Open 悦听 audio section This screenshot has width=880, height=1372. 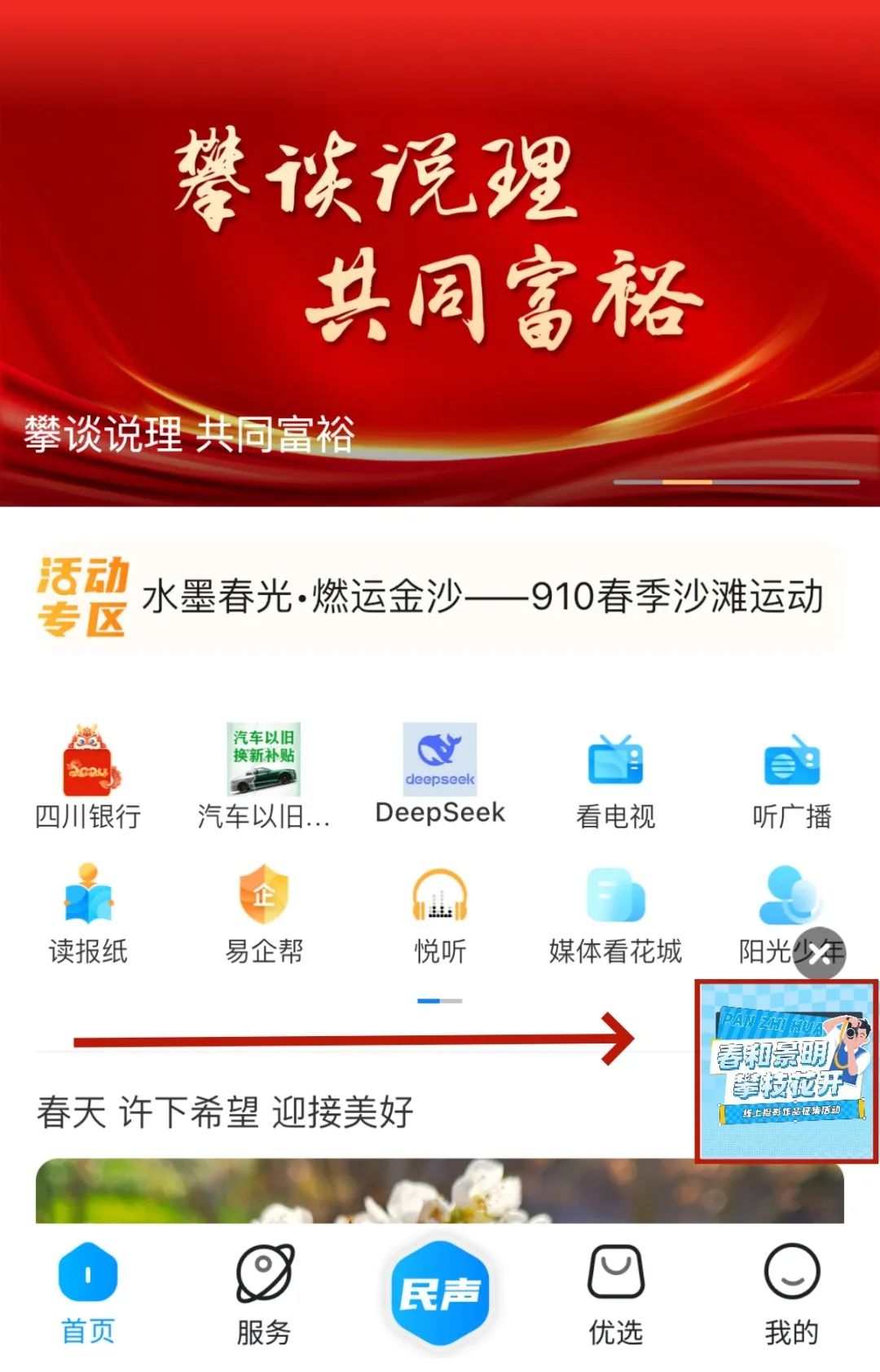440,912
